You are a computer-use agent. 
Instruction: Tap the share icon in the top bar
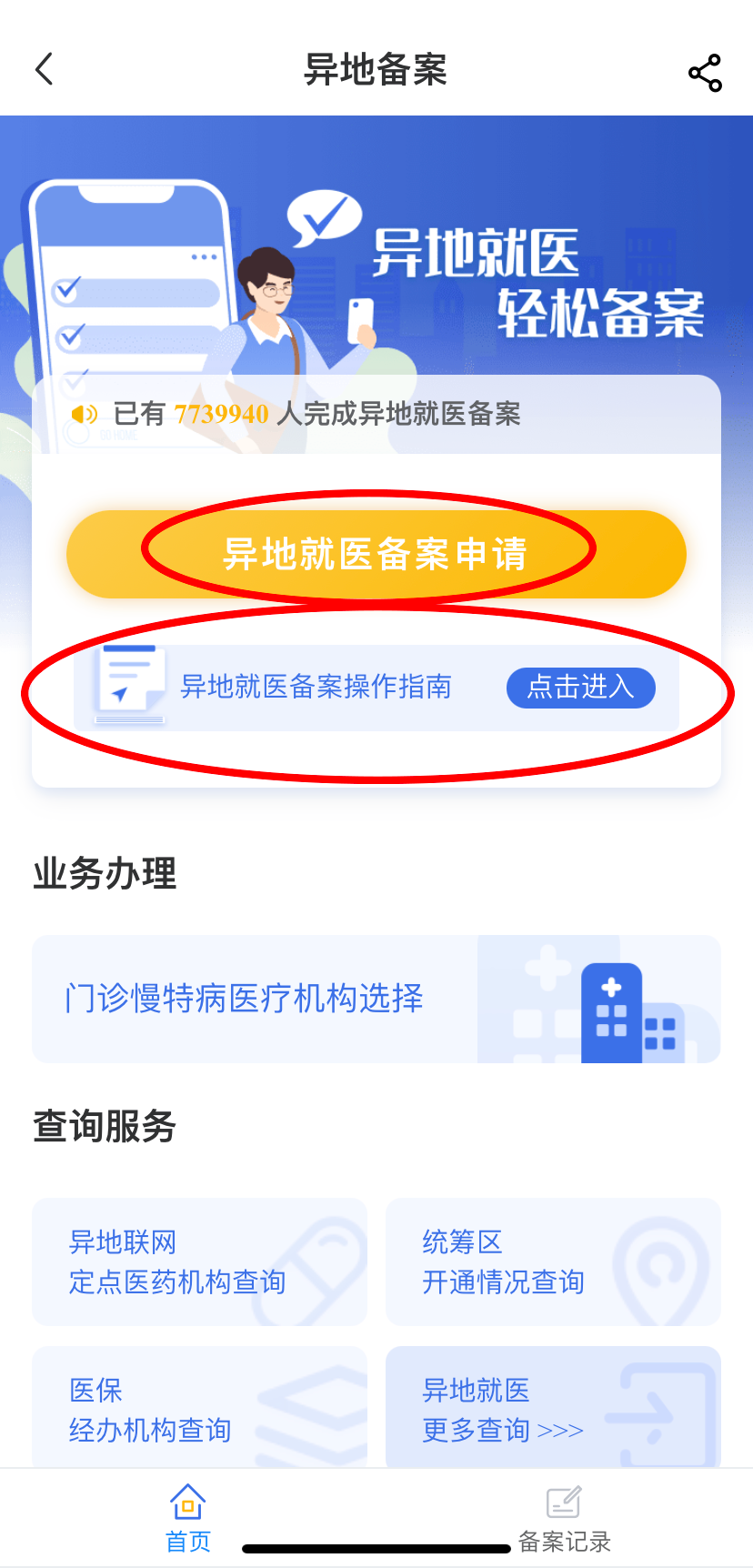[x=705, y=74]
